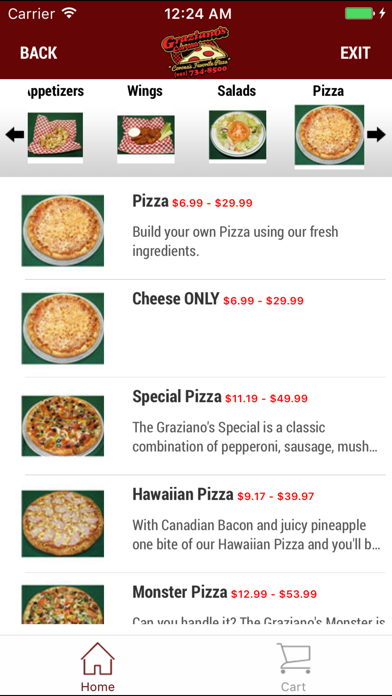The height and width of the screenshot is (696, 392).
Task: Open the Salads category
Action: point(237,127)
